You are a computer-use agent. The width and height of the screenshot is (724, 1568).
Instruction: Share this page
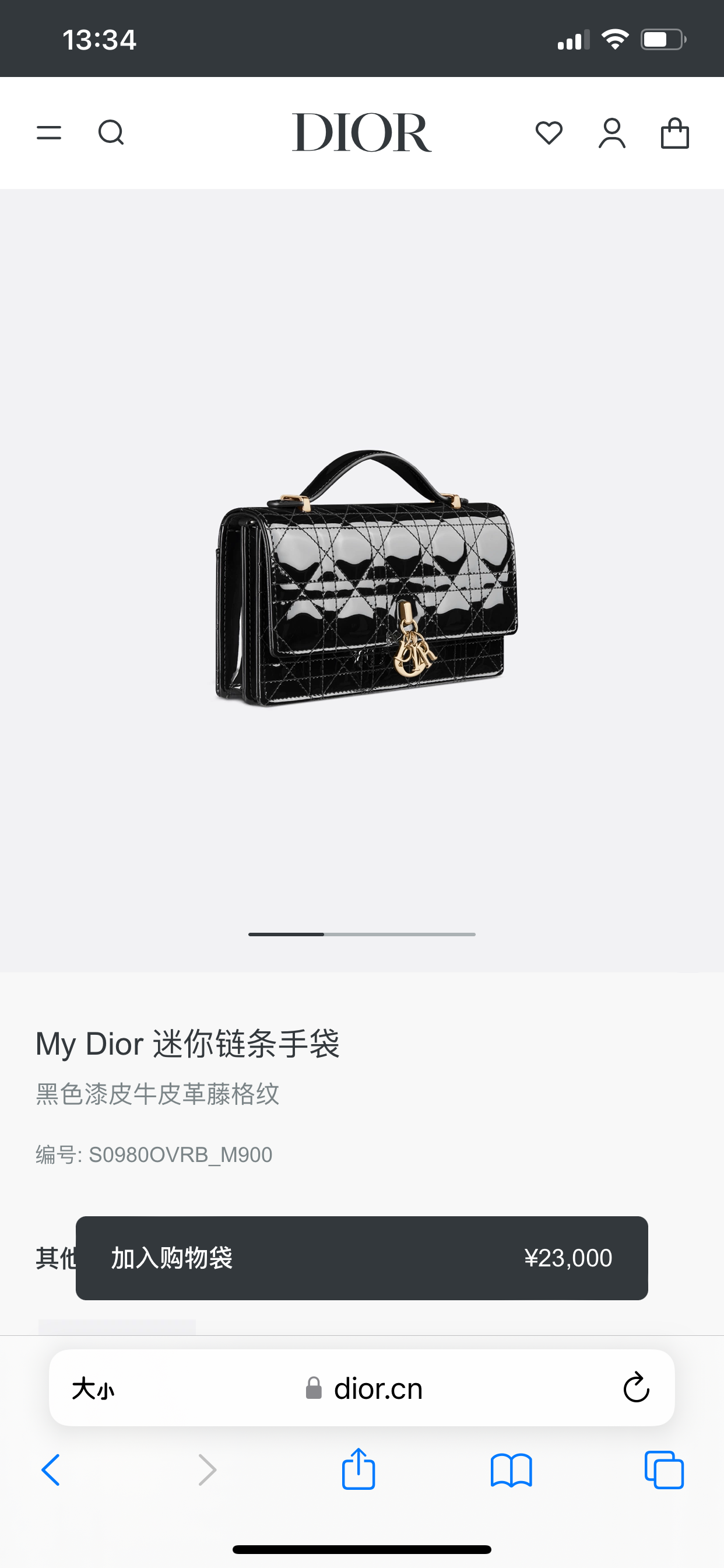(359, 1469)
